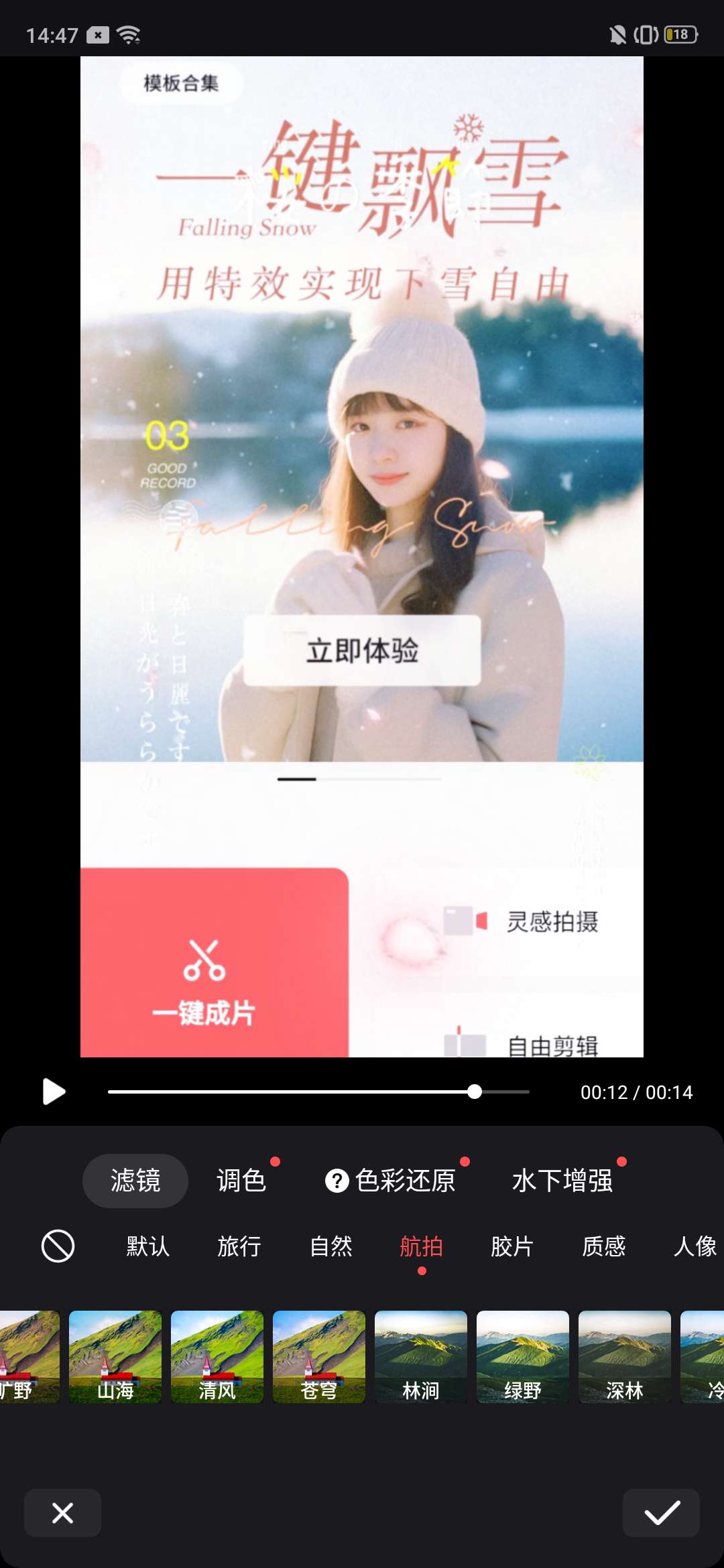Viewport: 724px width, 1568px height.
Task: Choose the 旅行 filter category
Action: [x=239, y=1246]
